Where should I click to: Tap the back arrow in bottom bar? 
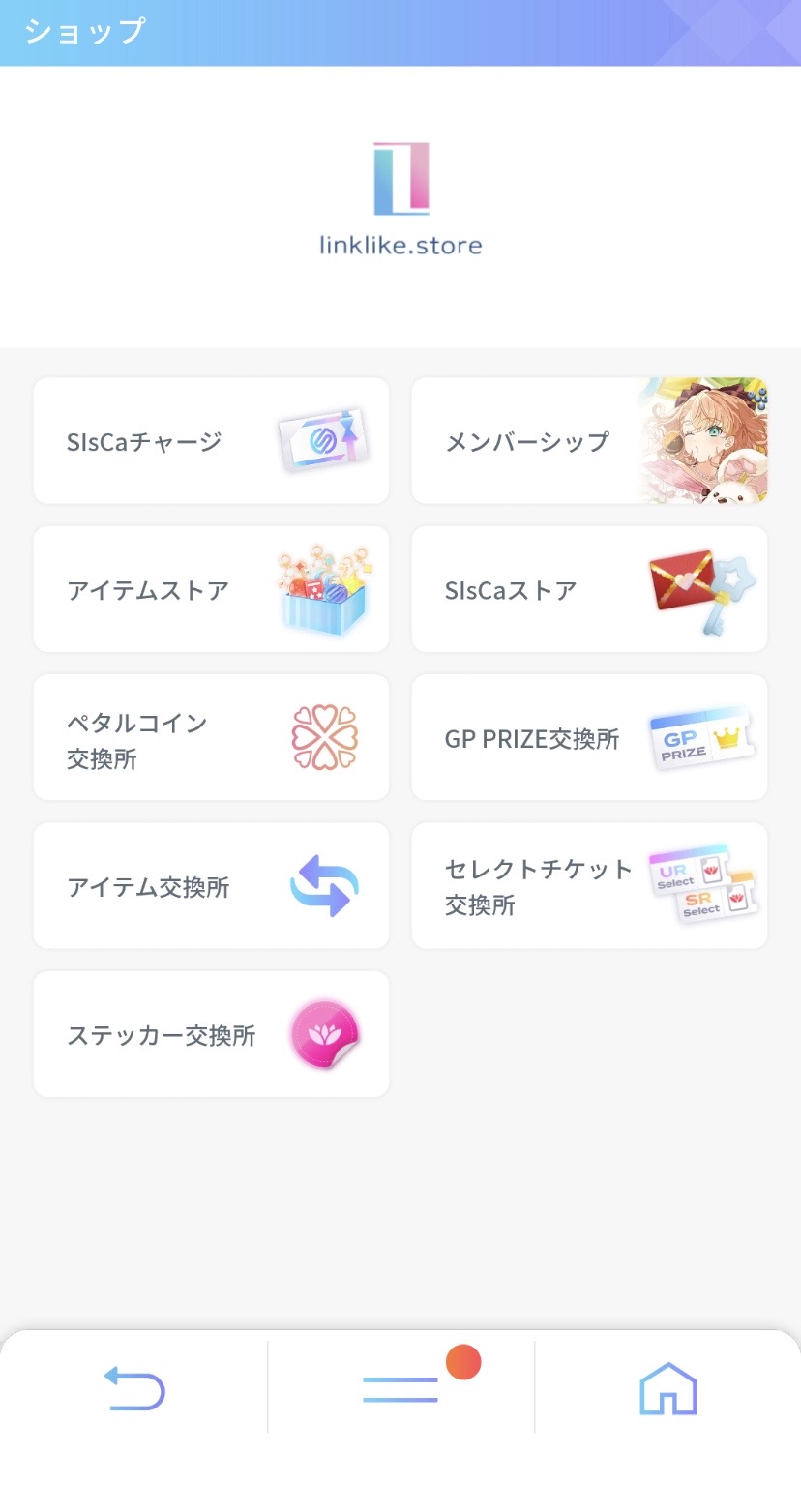[134, 1388]
